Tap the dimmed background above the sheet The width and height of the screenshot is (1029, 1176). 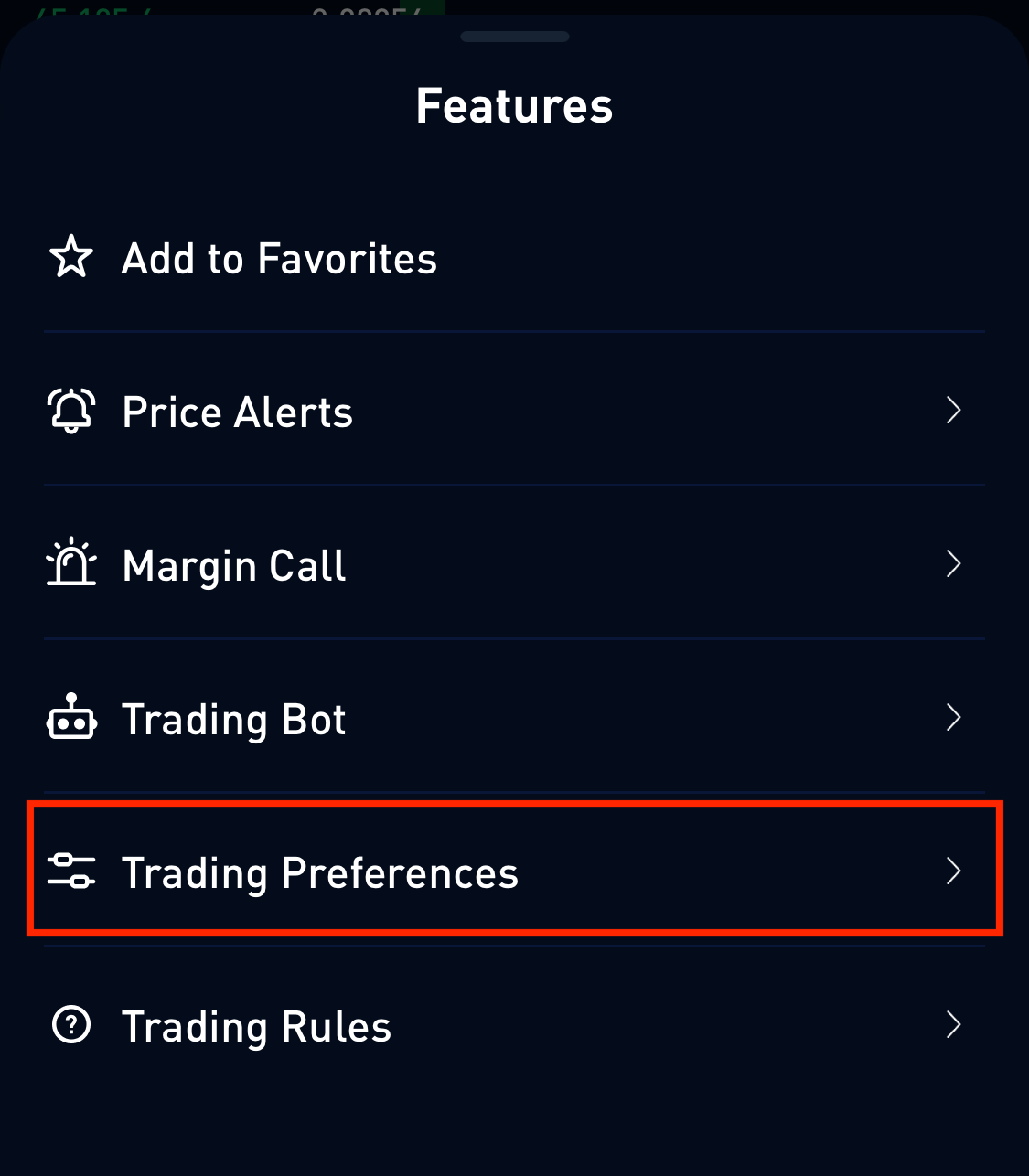[514, 7]
